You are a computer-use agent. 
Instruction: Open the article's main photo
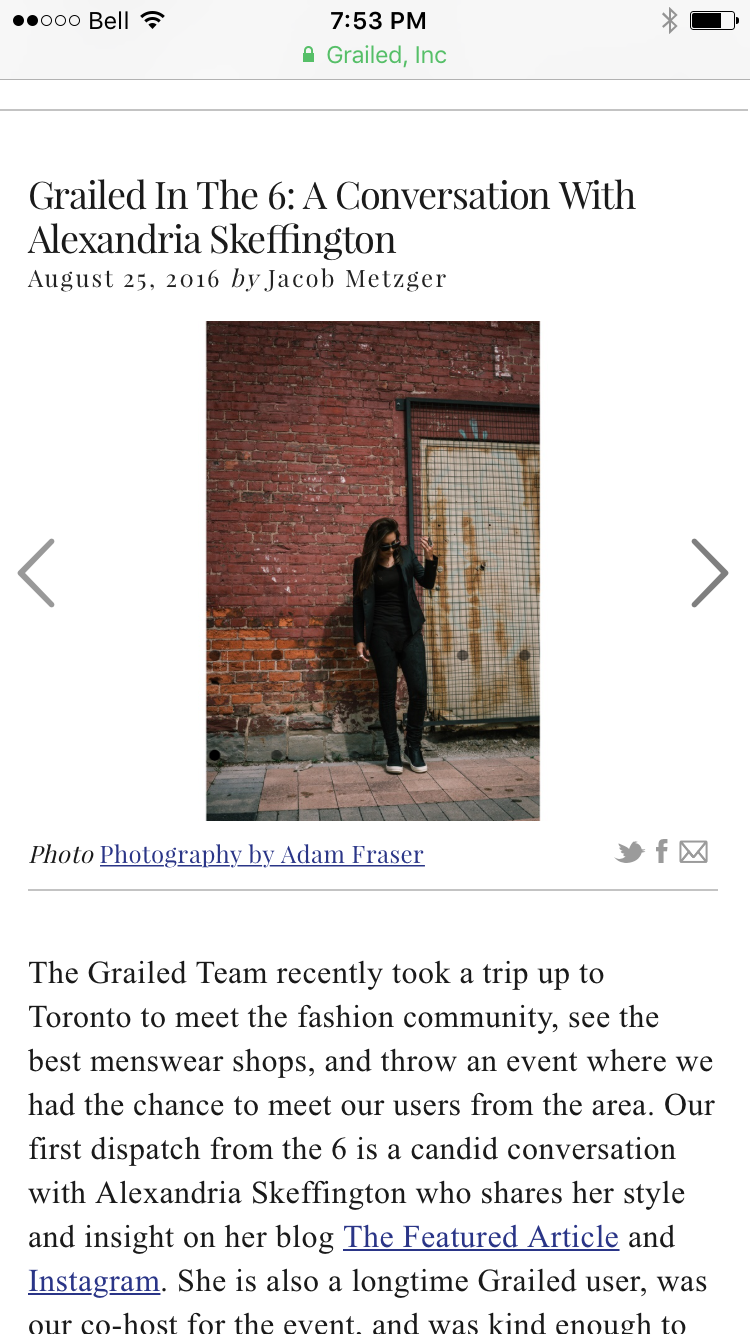(x=373, y=571)
